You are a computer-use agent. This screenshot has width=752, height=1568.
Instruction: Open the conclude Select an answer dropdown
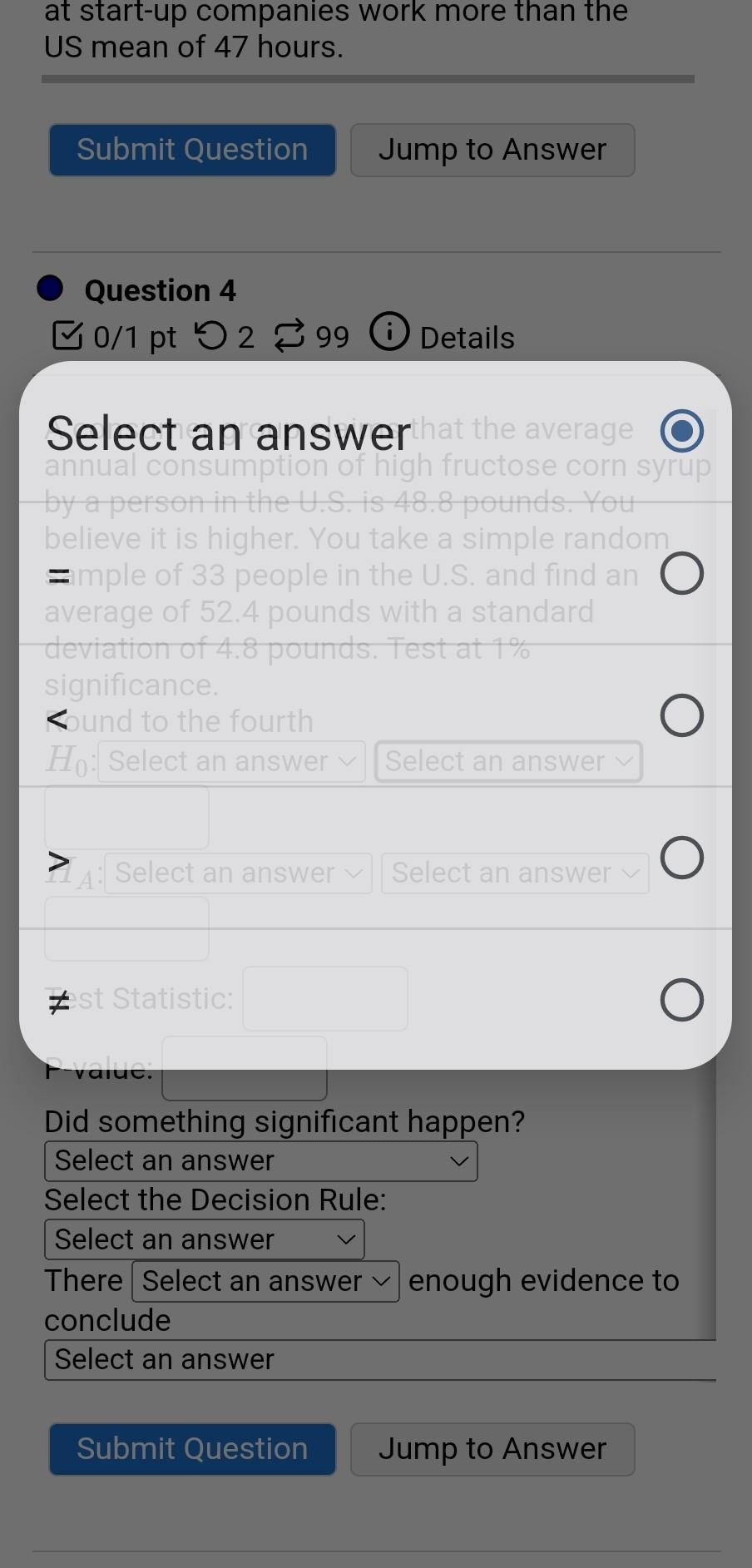tap(379, 1359)
